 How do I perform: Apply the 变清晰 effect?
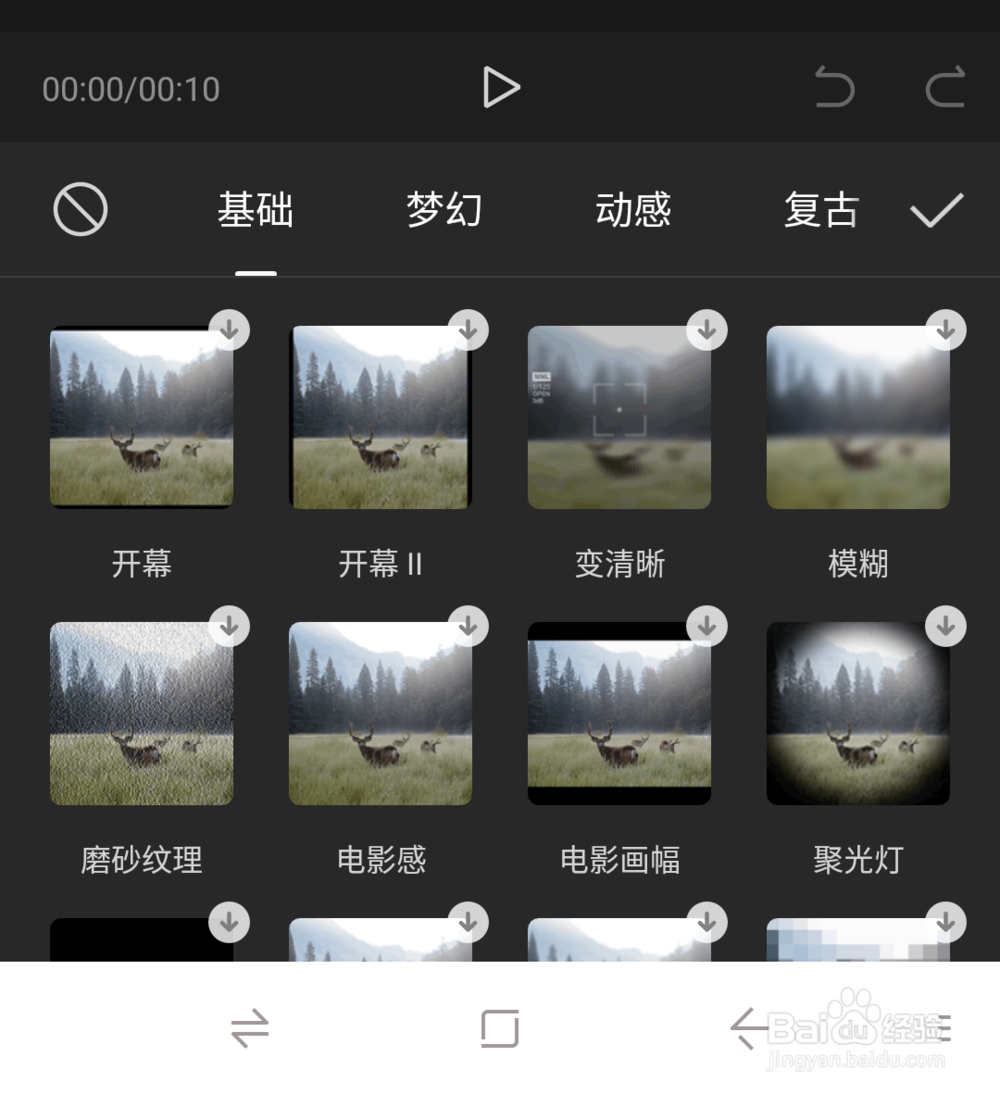pyautogui.click(x=619, y=418)
